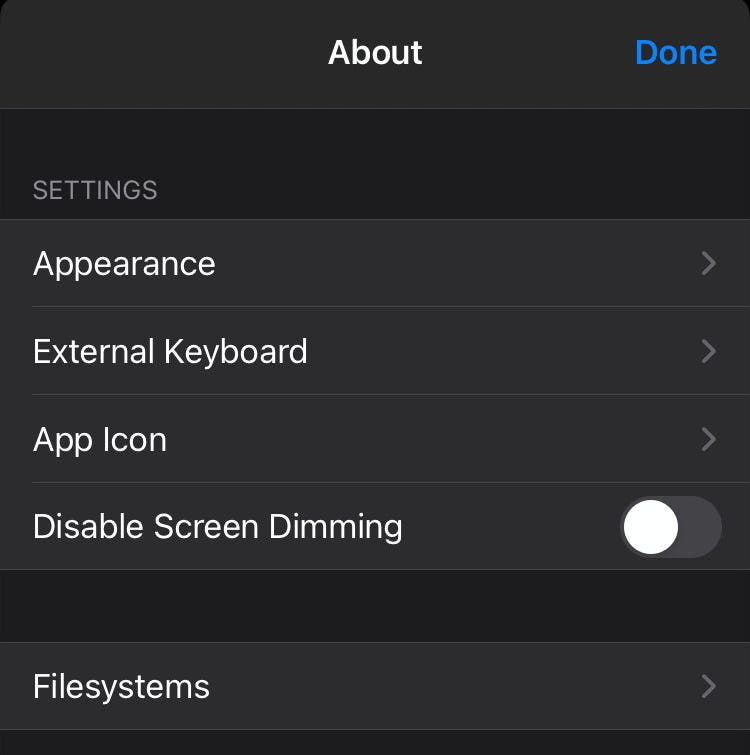
Task: Open Appearance settings
Action: [x=374, y=264]
